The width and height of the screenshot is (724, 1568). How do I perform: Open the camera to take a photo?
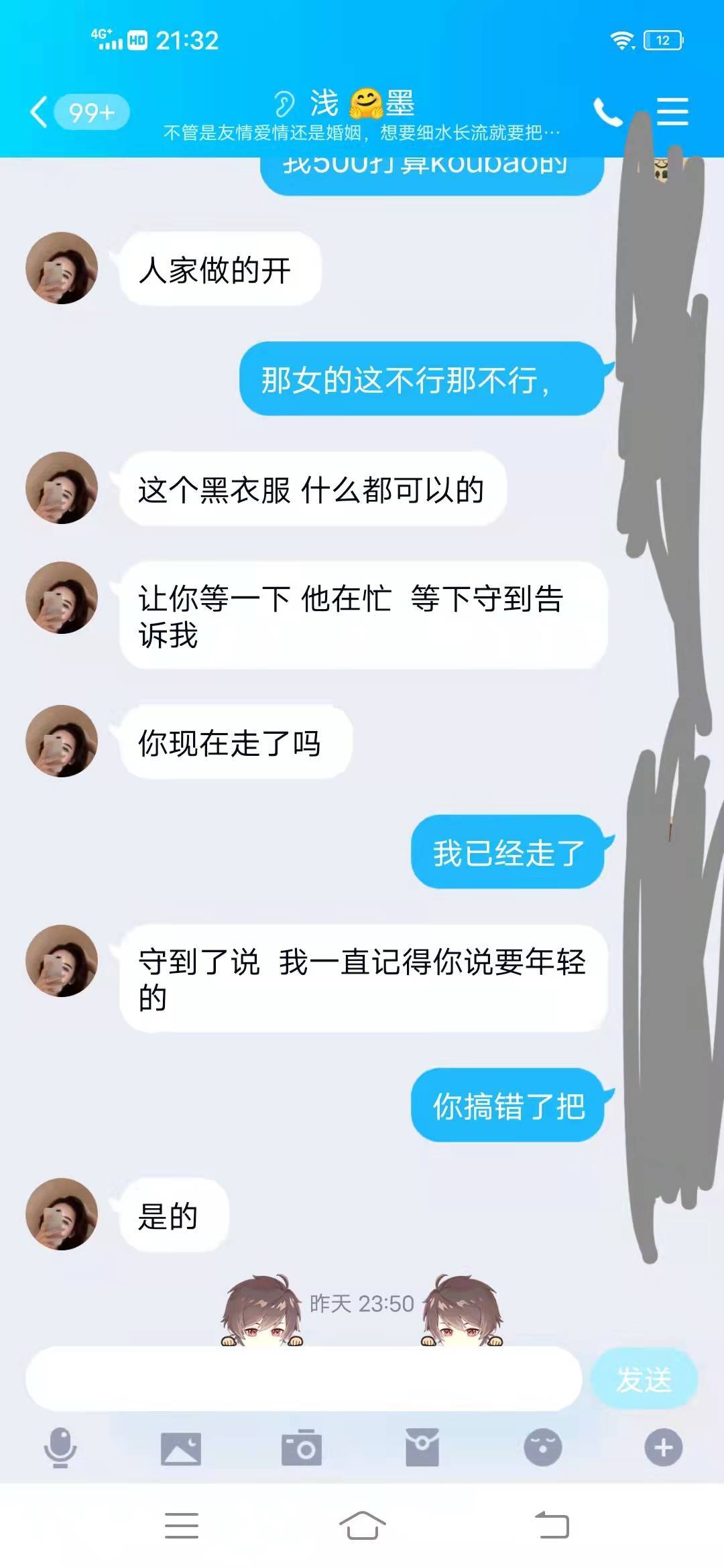[302, 1449]
